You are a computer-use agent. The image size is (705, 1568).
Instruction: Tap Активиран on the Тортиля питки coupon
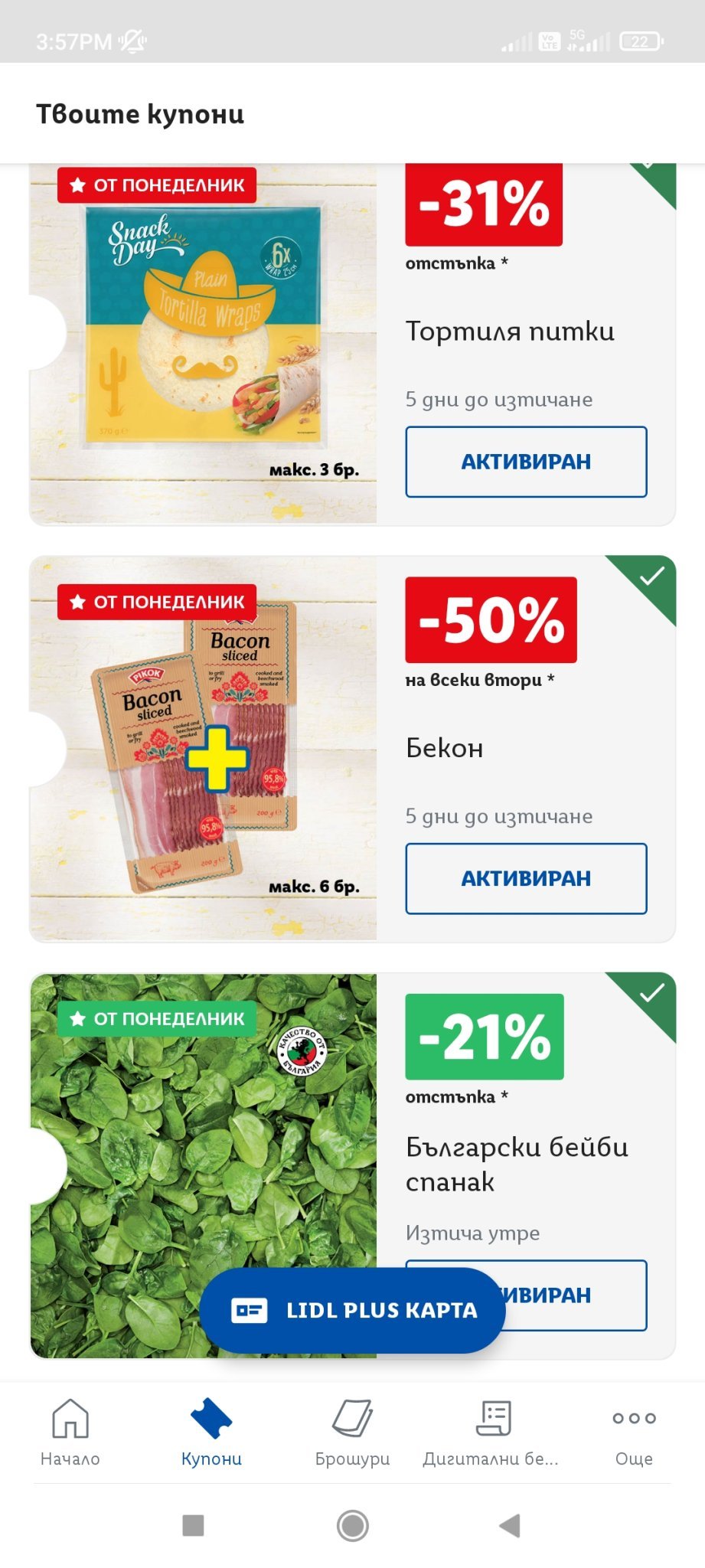[526, 462]
